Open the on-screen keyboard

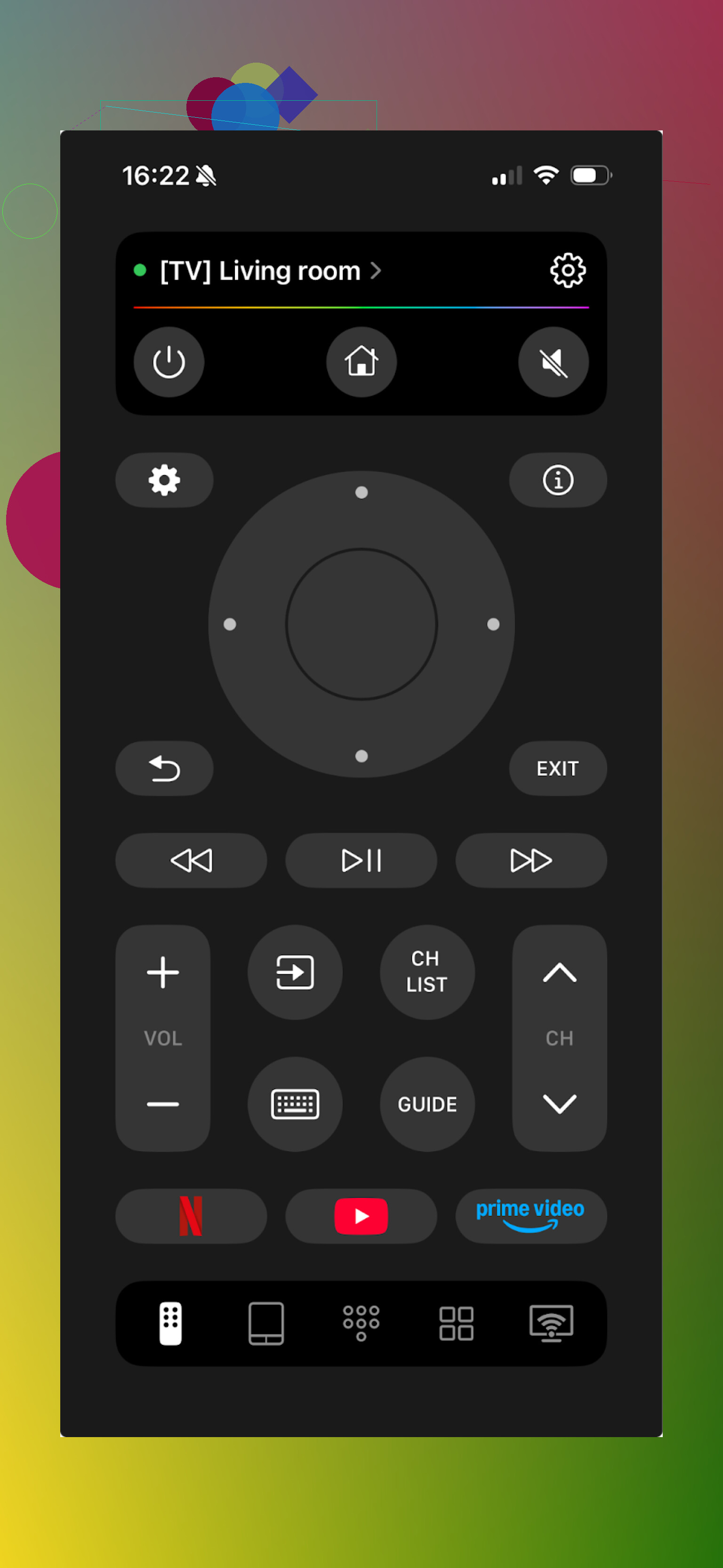[x=295, y=1104]
